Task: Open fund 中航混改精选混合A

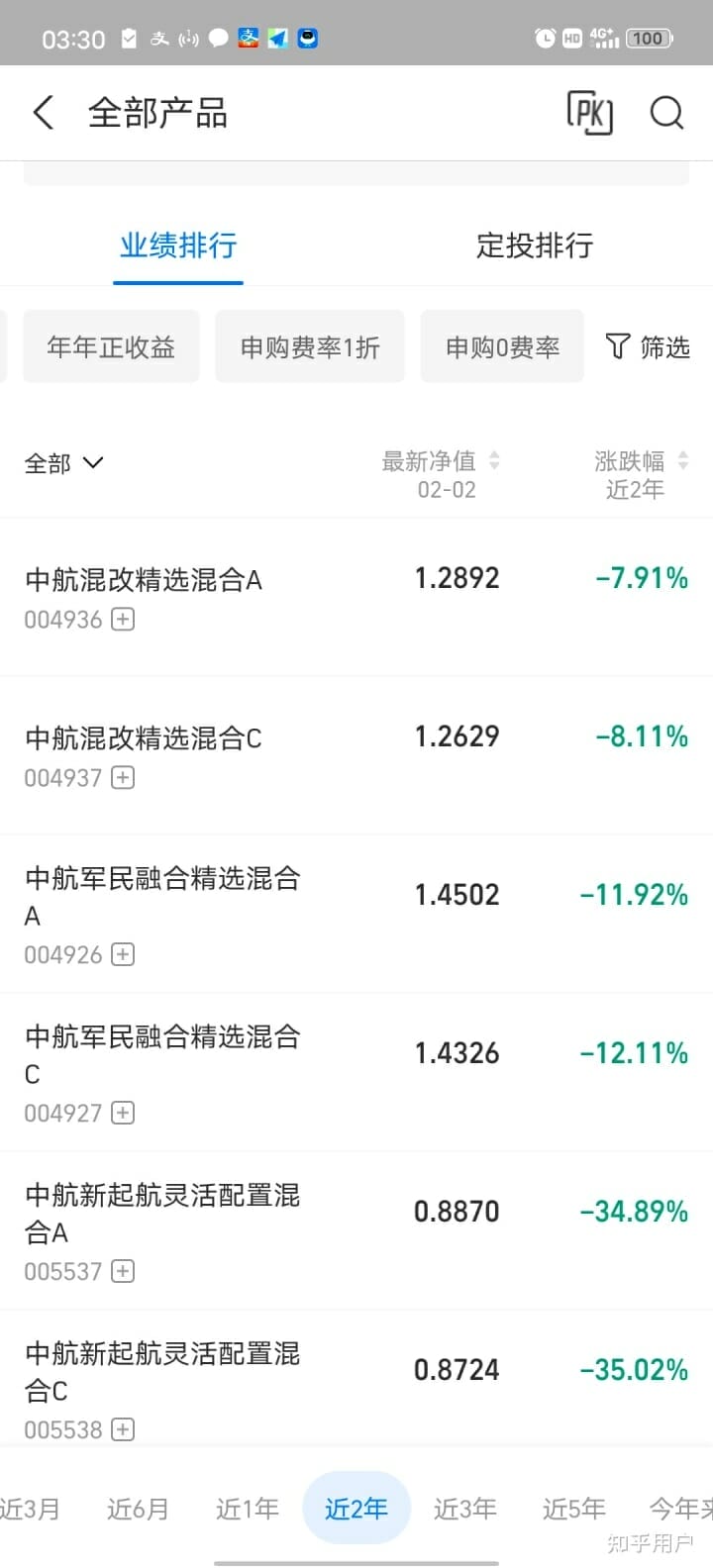Action: [x=144, y=579]
